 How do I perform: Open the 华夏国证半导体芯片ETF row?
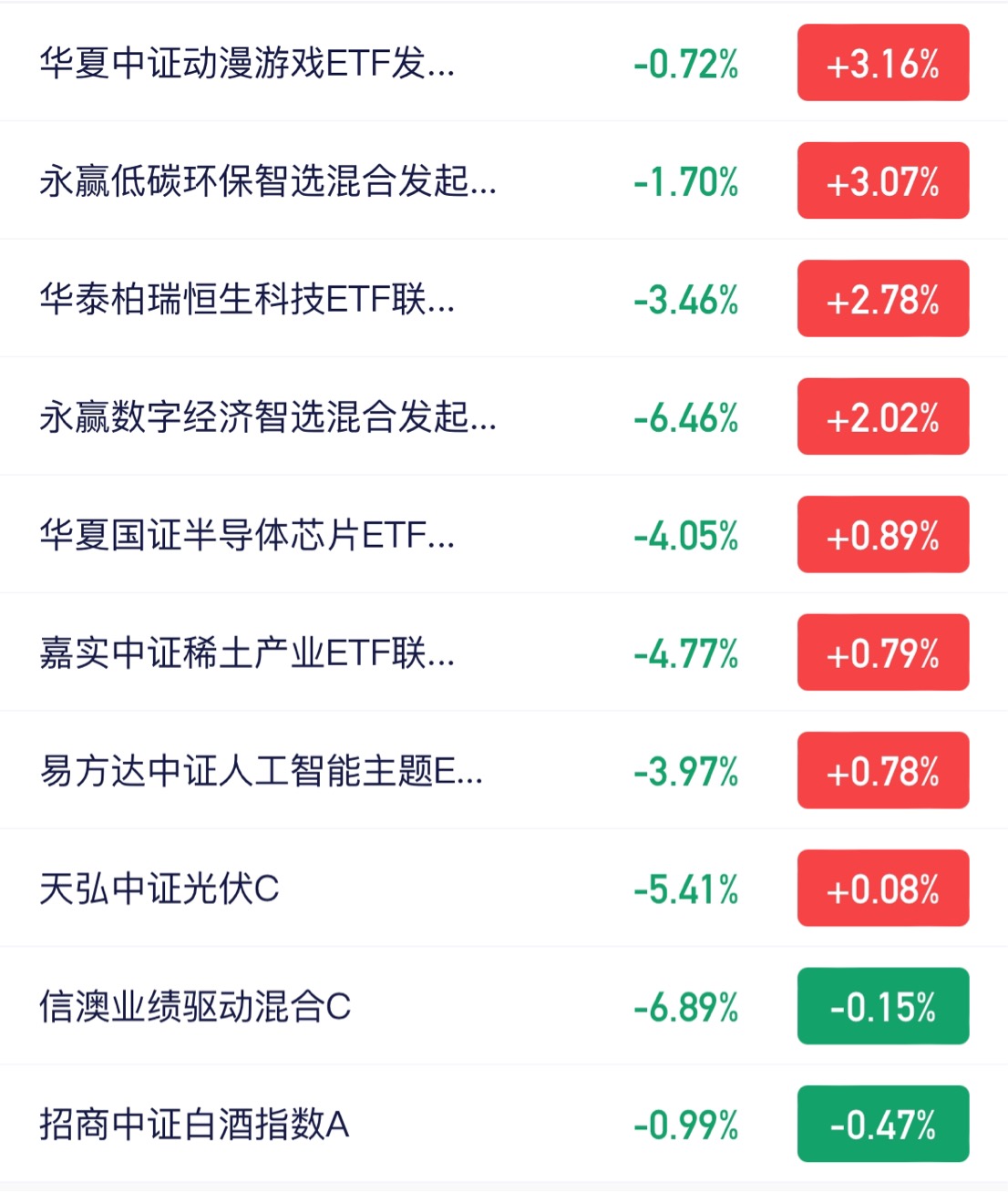point(504,534)
